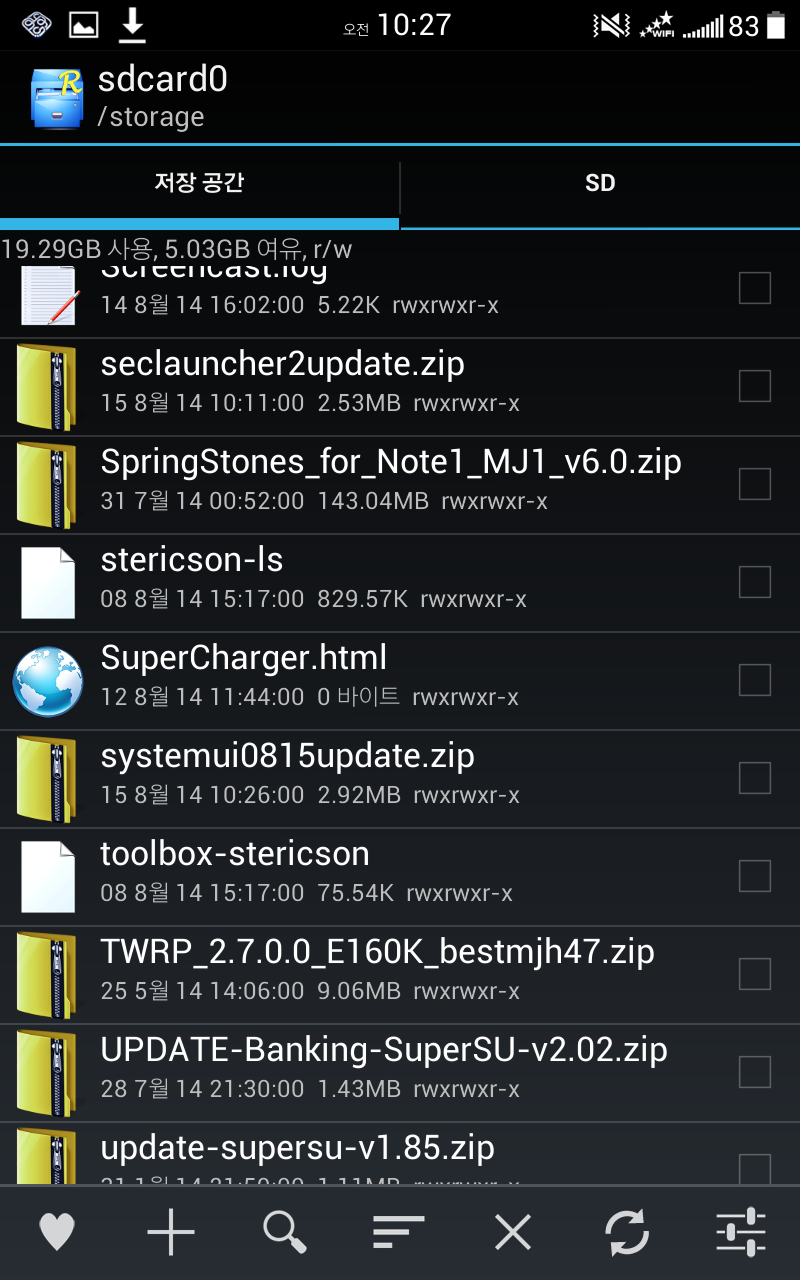Open SuperCharger.html

pos(244,659)
